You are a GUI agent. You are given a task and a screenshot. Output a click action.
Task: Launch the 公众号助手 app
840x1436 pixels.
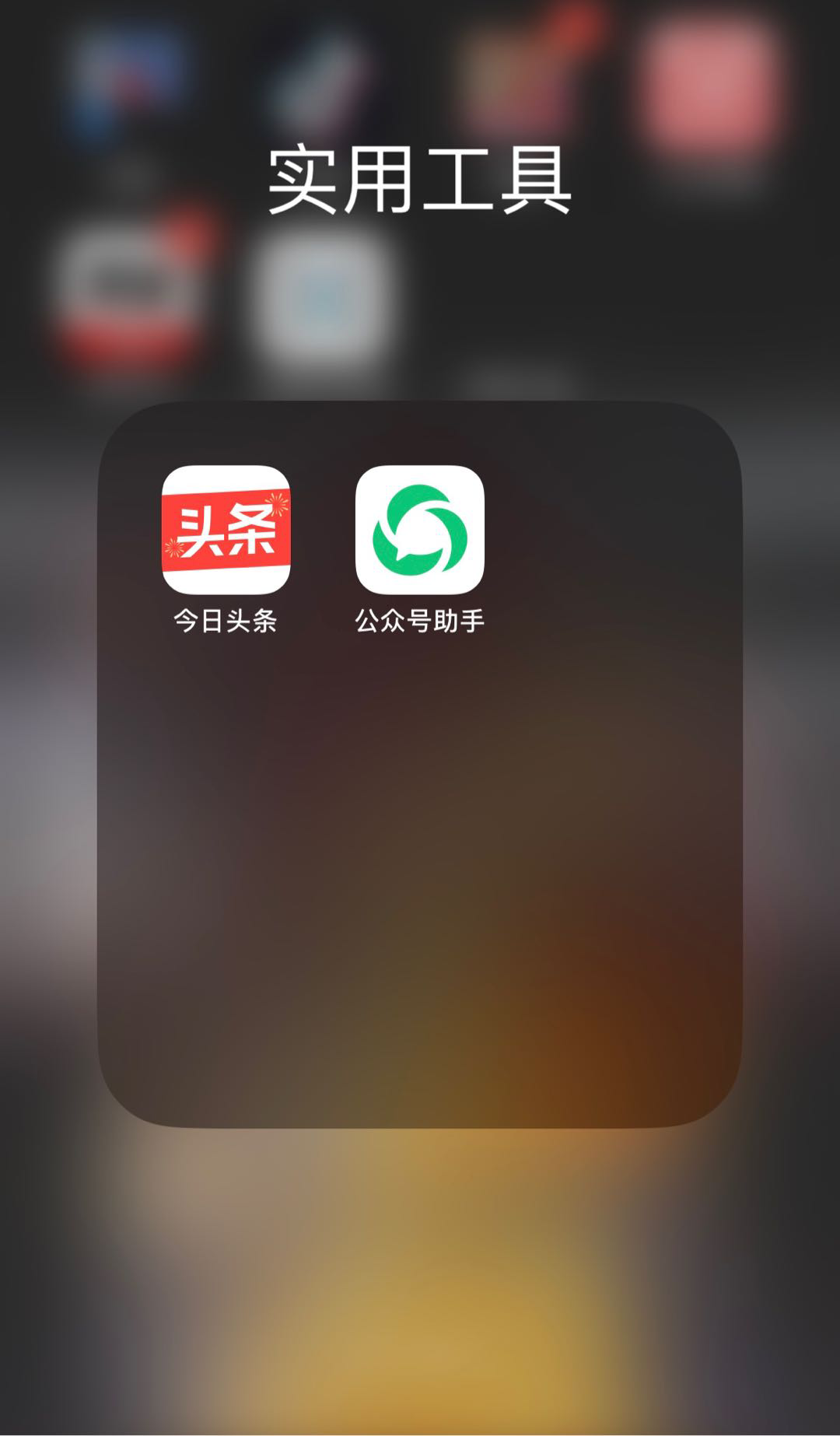(x=419, y=530)
